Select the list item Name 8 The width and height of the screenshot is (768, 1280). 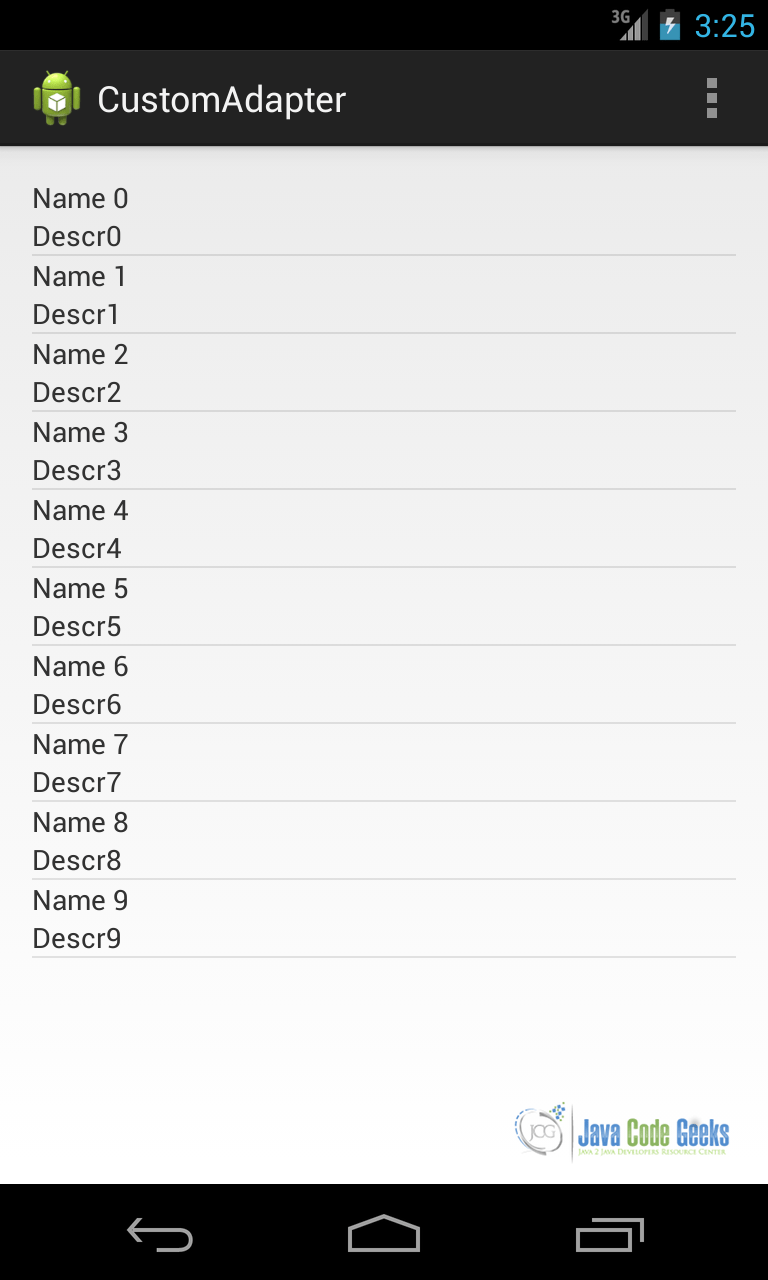pos(80,822)
